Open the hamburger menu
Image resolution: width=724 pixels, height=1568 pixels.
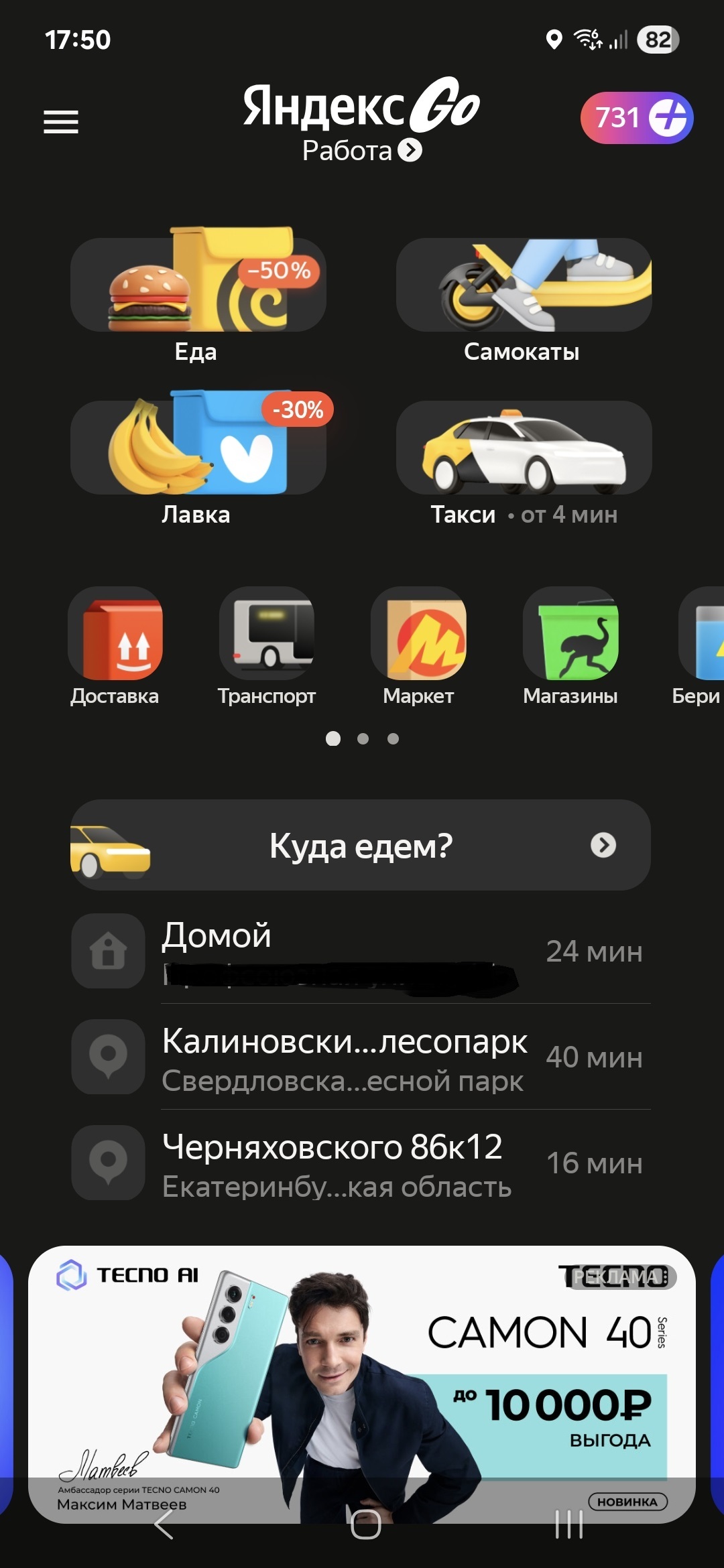(x=61, y=122)
